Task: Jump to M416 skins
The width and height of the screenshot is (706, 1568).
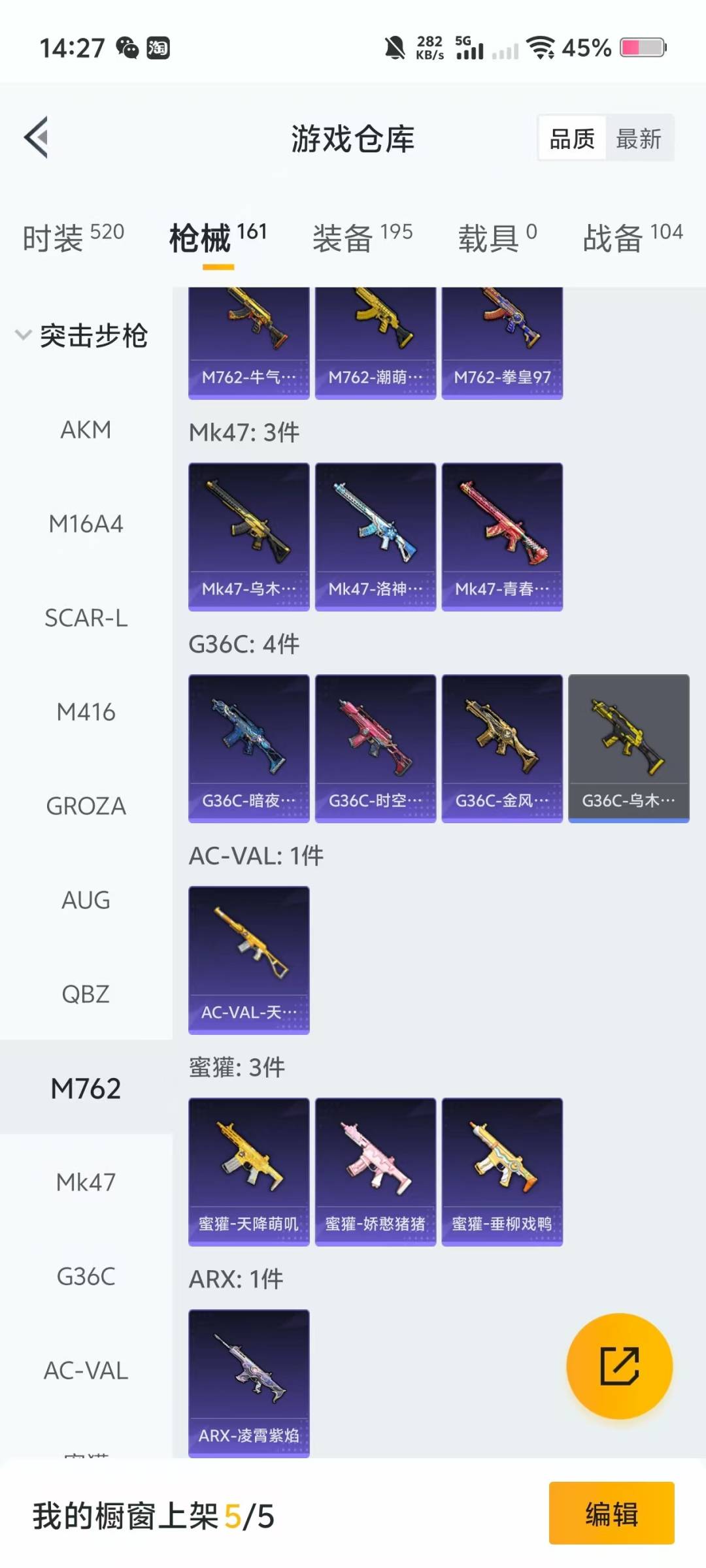Action: tap(86, 712)
